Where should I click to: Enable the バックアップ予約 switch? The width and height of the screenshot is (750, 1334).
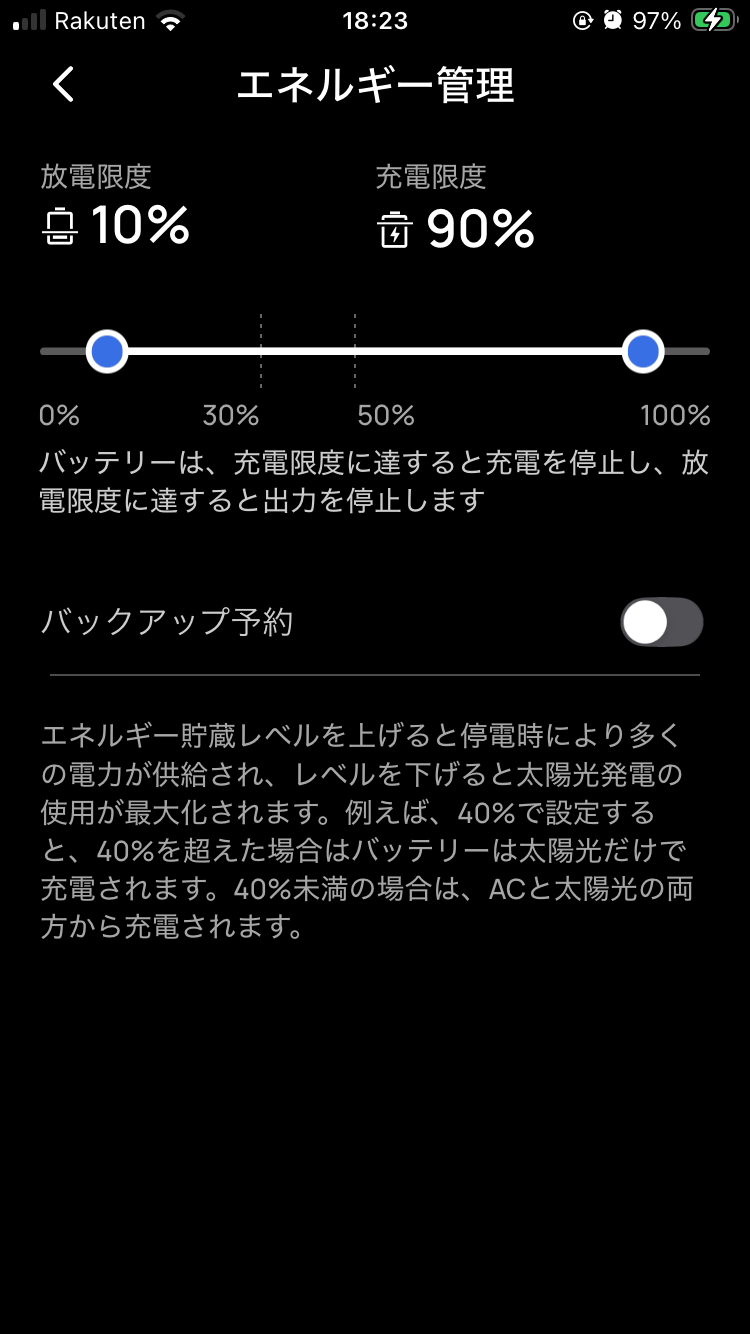click(661, 622)
